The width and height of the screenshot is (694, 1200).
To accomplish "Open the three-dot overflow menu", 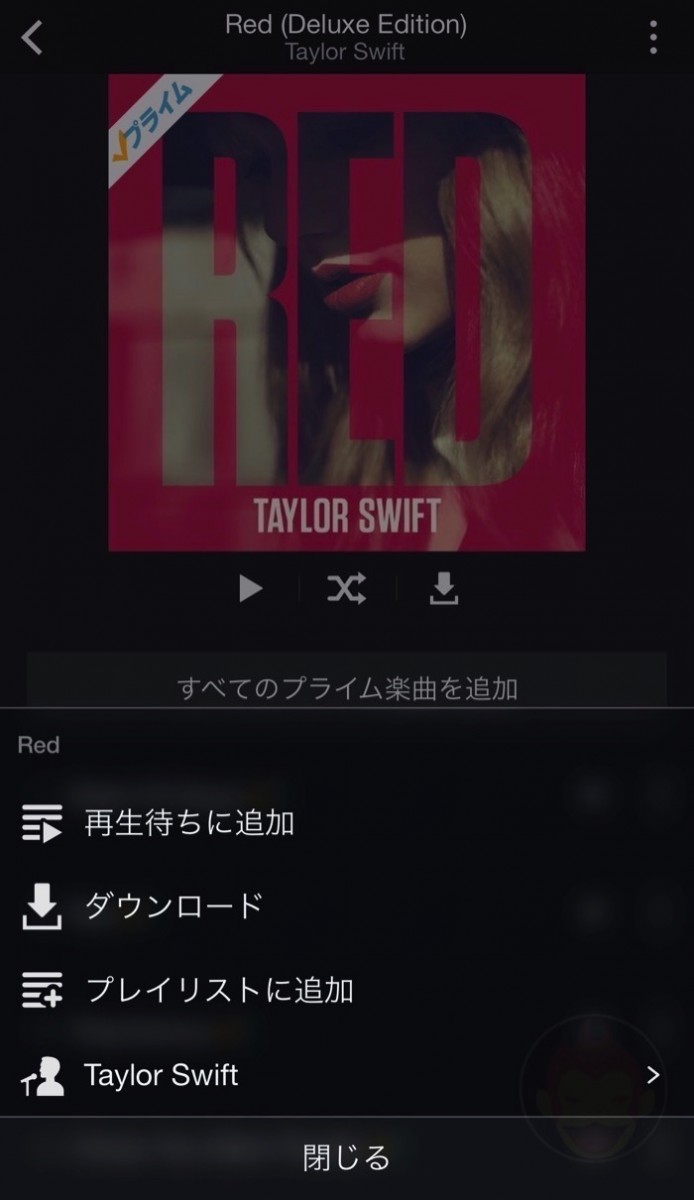I will pyautogui.click(x=653, y=38).
